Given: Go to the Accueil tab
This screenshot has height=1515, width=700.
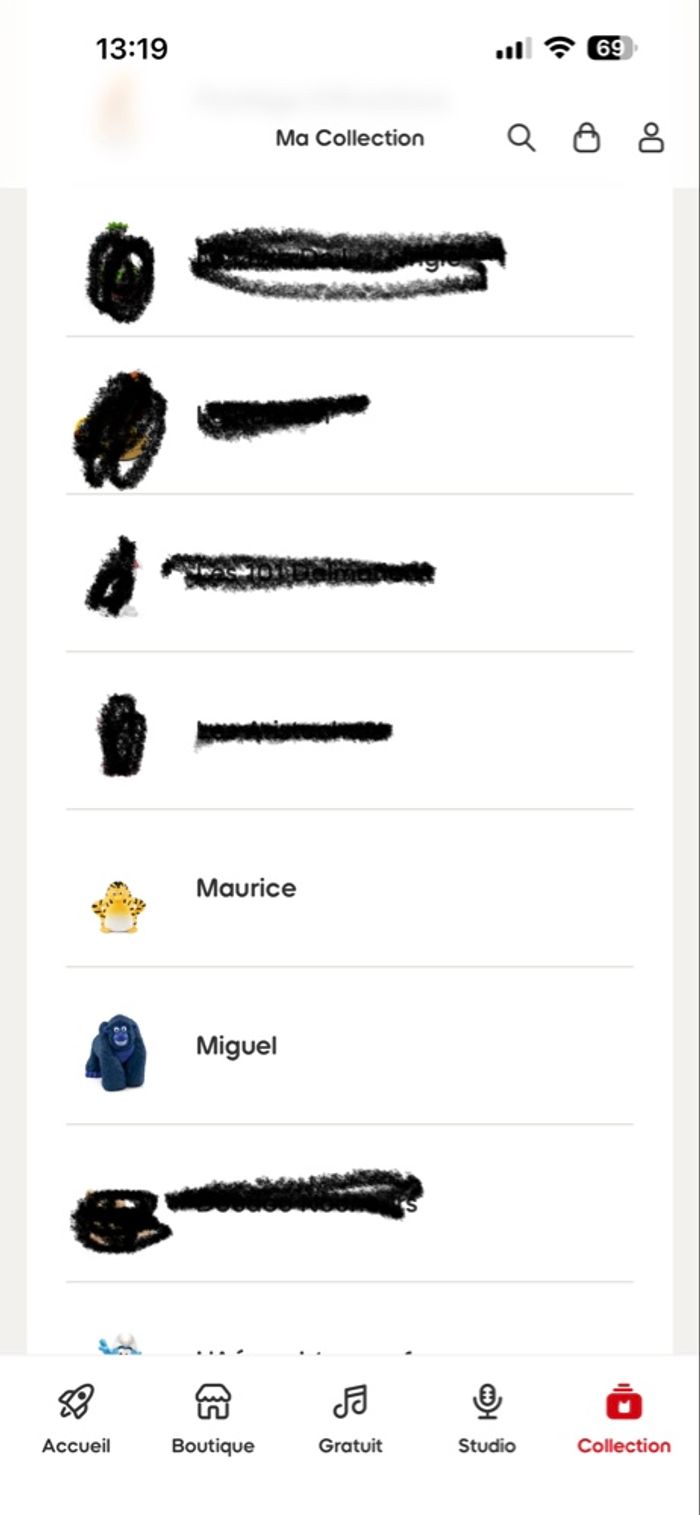Looking at the screenshot, I should click(76, 1418).
